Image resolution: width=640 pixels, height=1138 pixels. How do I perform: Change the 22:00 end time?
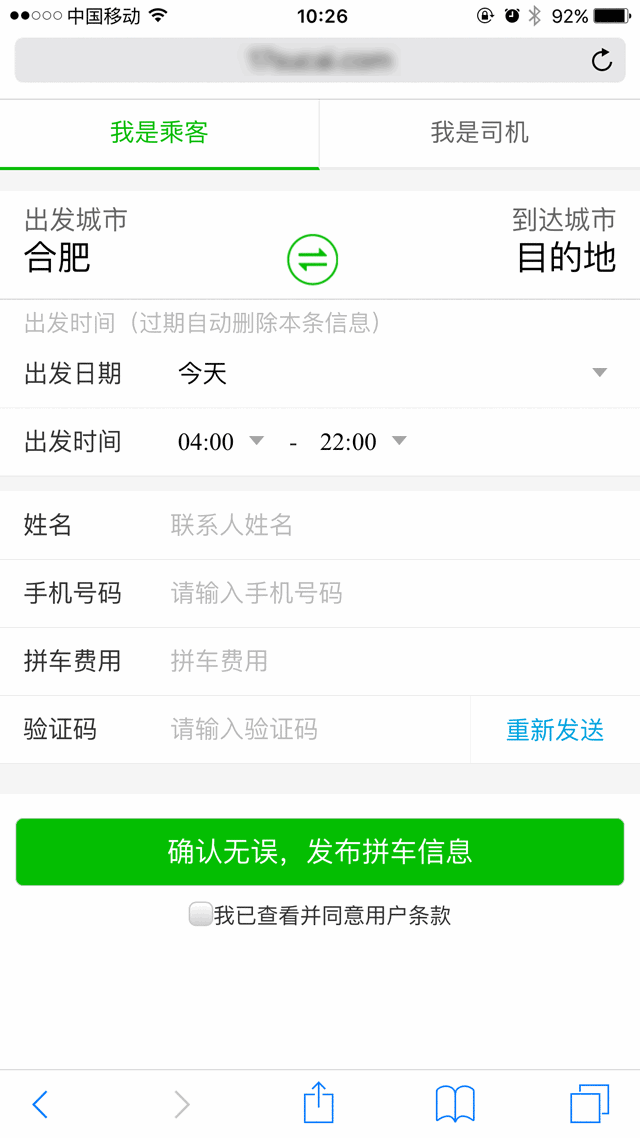coord(362,441)
